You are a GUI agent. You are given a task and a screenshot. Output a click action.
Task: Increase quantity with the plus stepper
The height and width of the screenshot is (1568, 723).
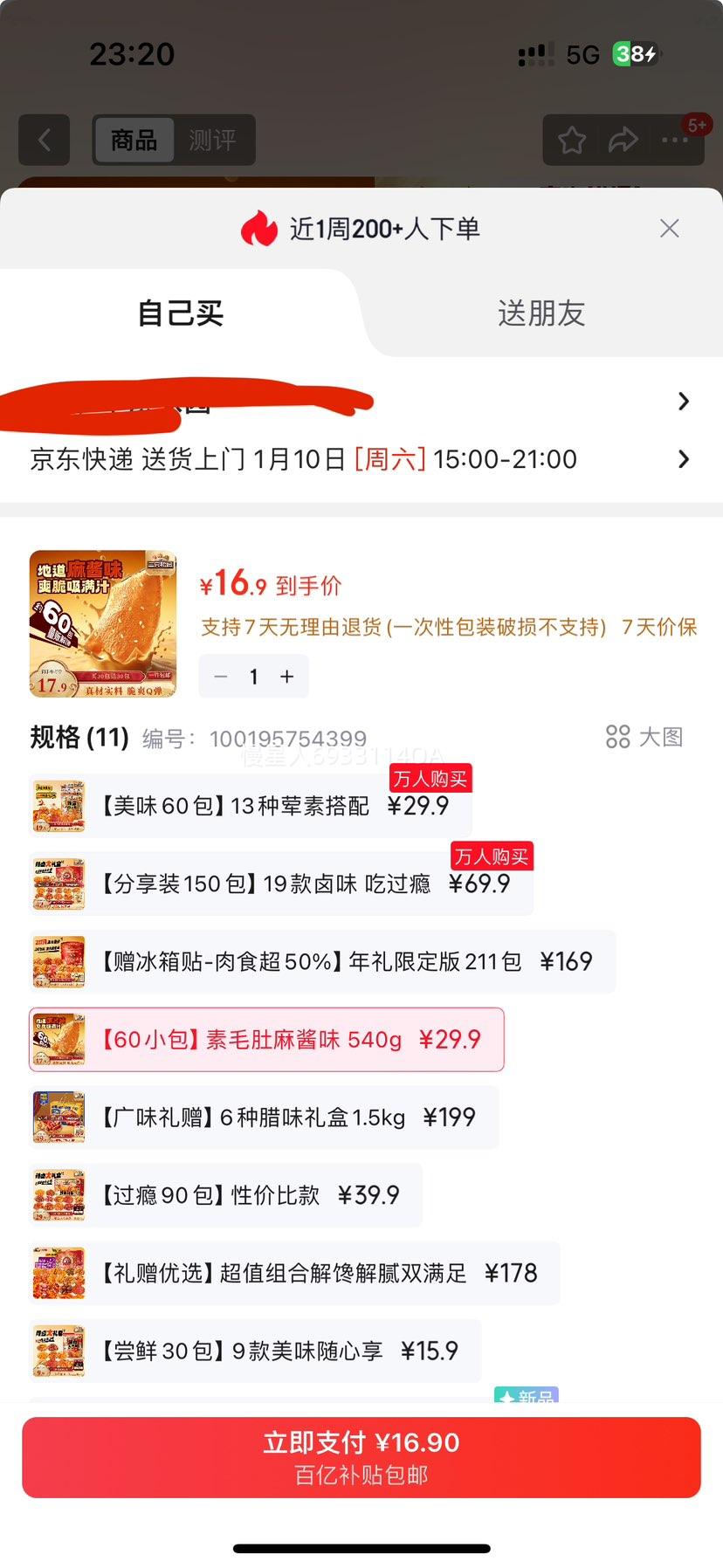tap(286, 676)
